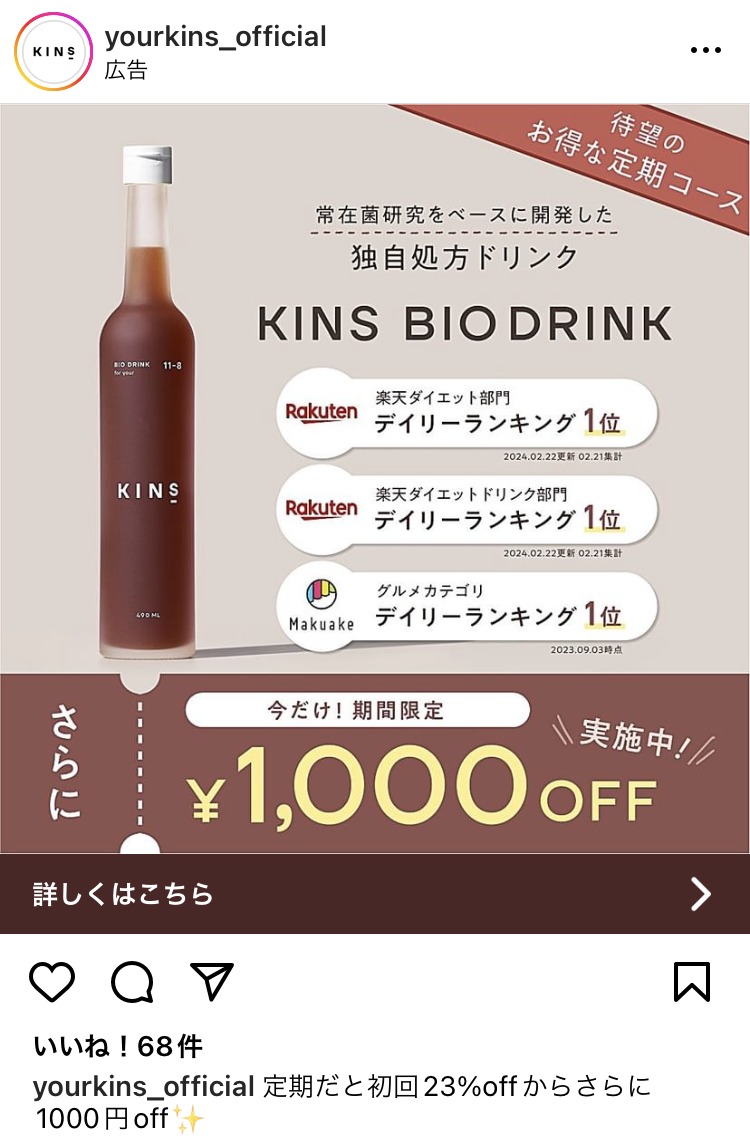Open comments with the speech bubble icon
Image resolution: width=750 pixels, height=1147 pixels.
click(132, 982)
